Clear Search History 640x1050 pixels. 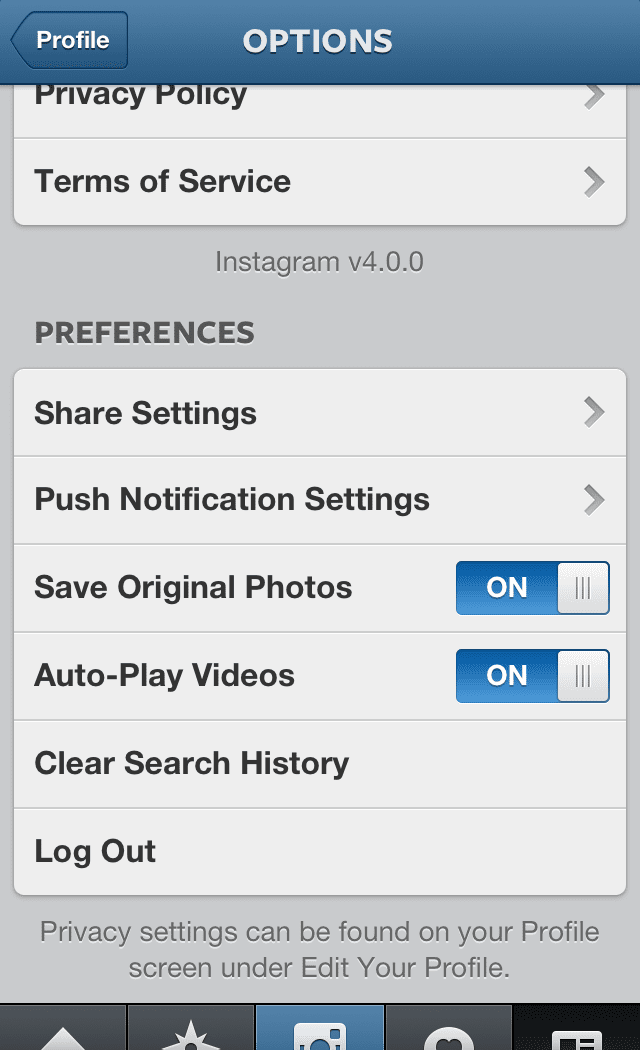320,764
